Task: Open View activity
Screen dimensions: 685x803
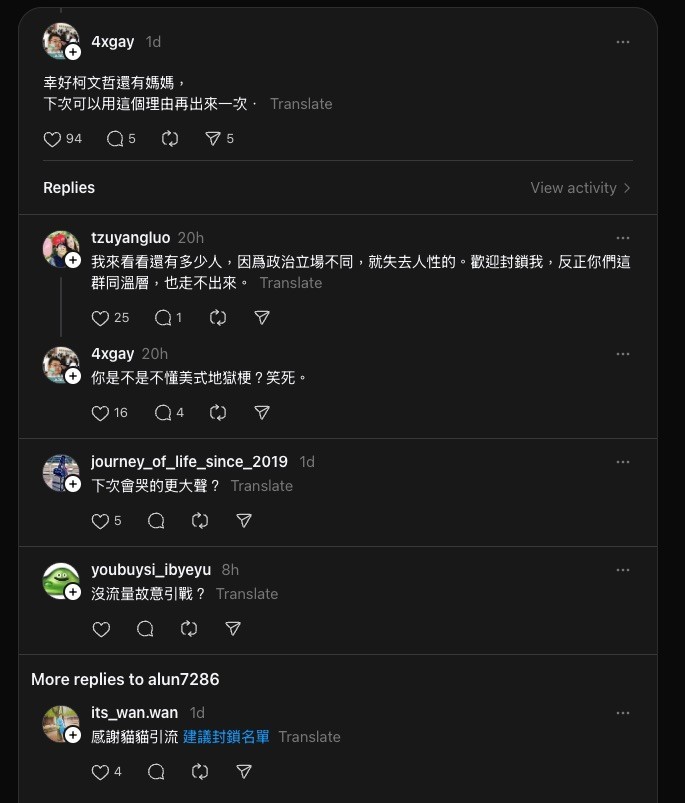Action: [x=580, y=188]
